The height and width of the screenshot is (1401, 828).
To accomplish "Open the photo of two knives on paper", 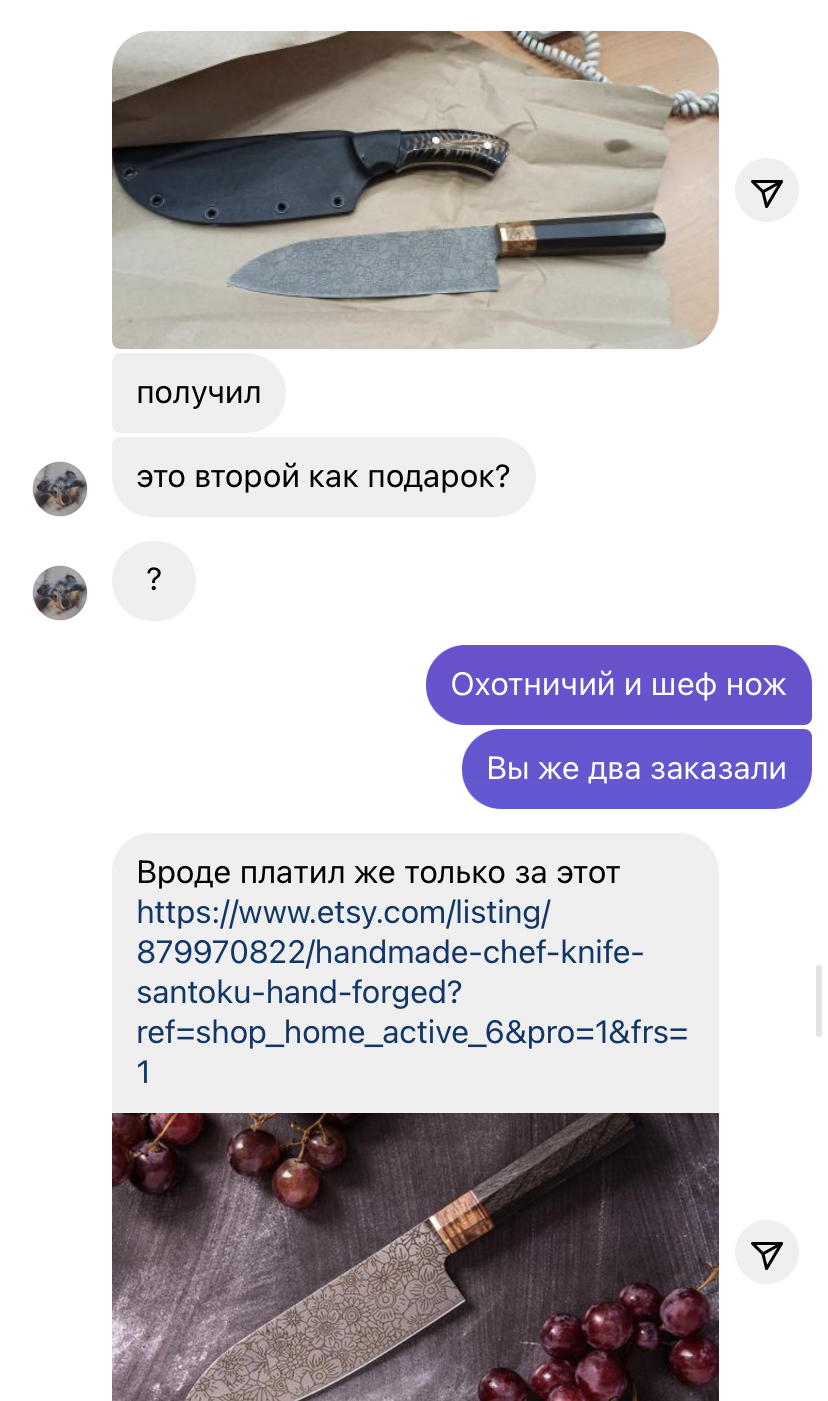I will pos(415,190).
